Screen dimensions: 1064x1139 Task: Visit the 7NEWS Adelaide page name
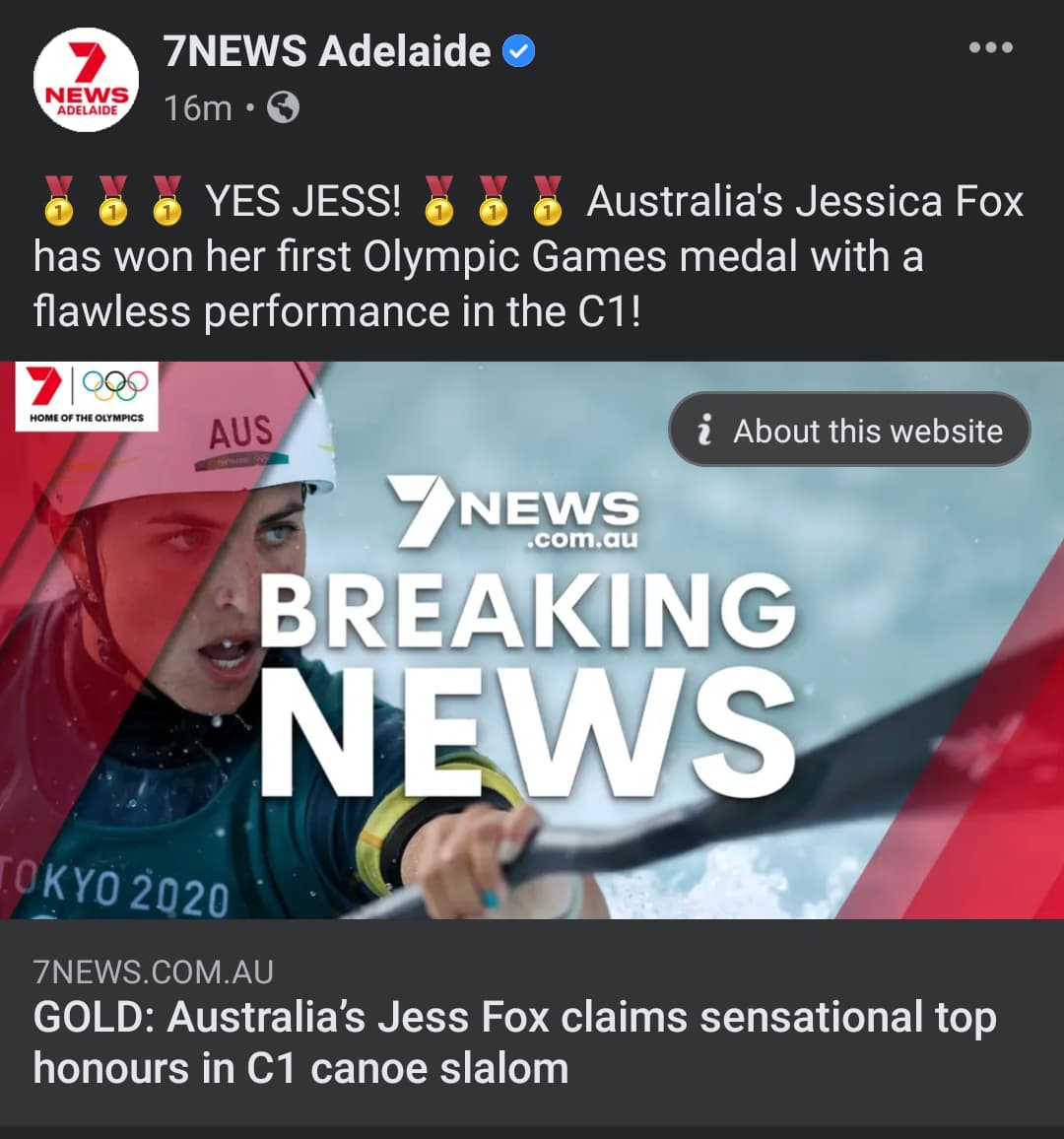(327, 51)
